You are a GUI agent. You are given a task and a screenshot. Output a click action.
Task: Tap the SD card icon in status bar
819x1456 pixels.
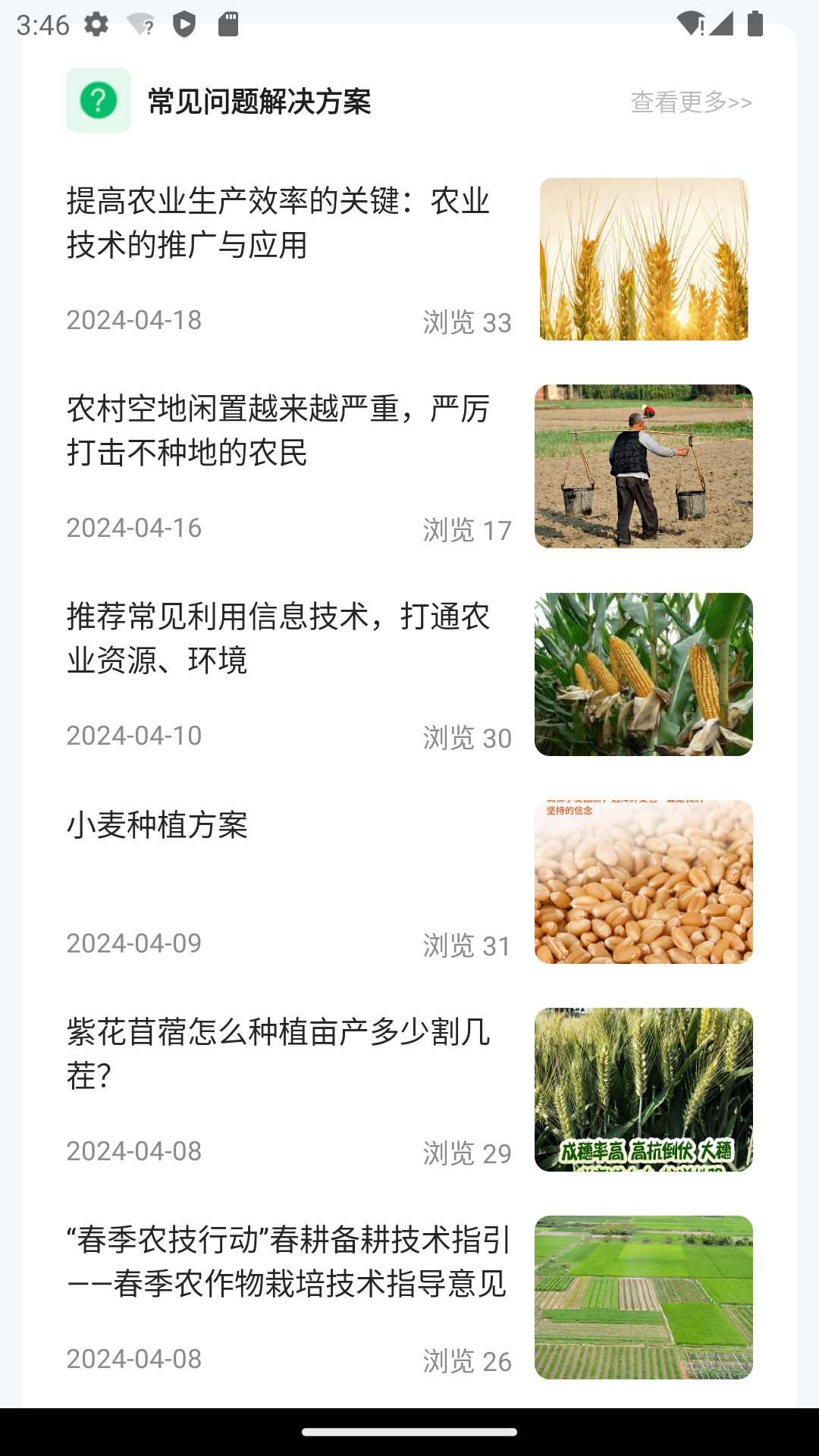[x=228, y=23]
